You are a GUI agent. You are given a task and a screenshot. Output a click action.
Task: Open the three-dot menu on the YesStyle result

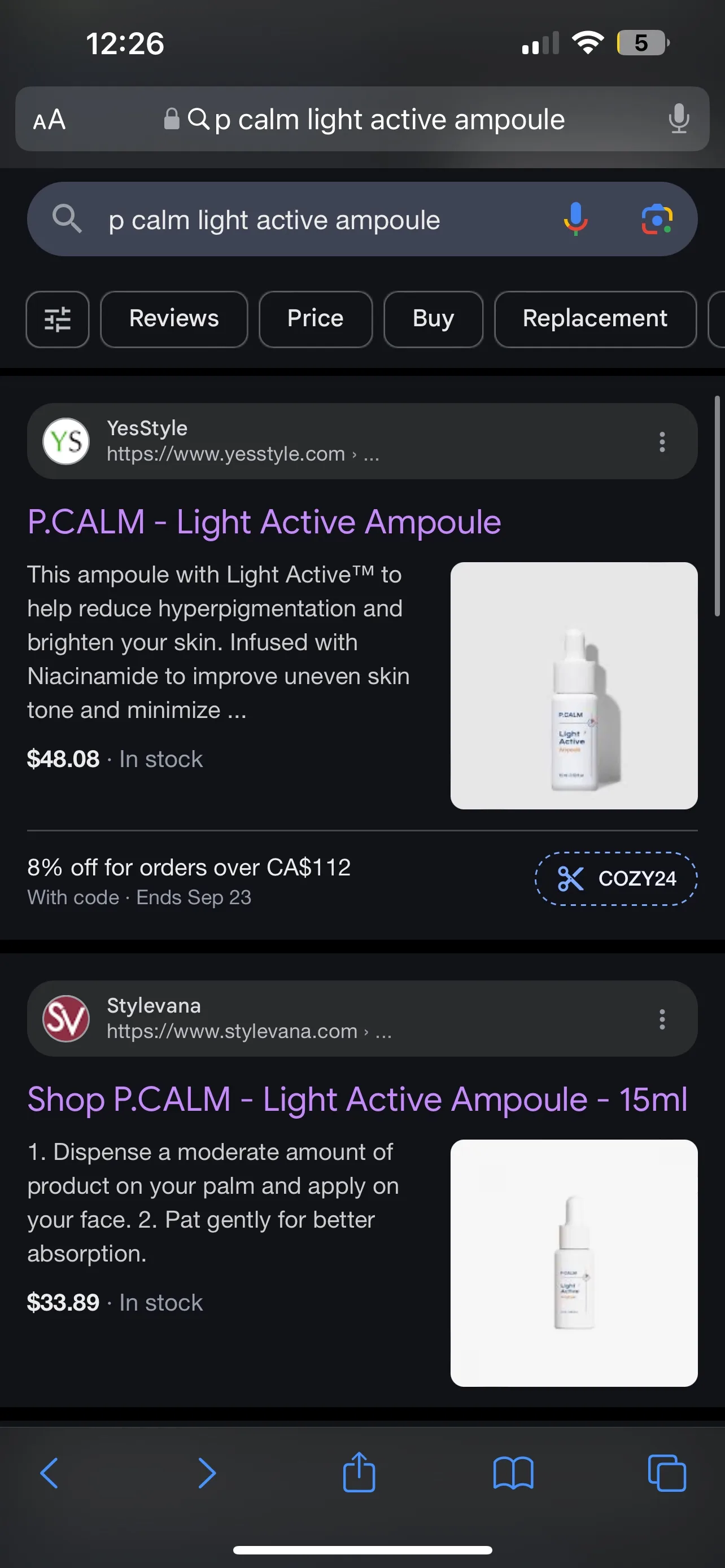[662, 441]
